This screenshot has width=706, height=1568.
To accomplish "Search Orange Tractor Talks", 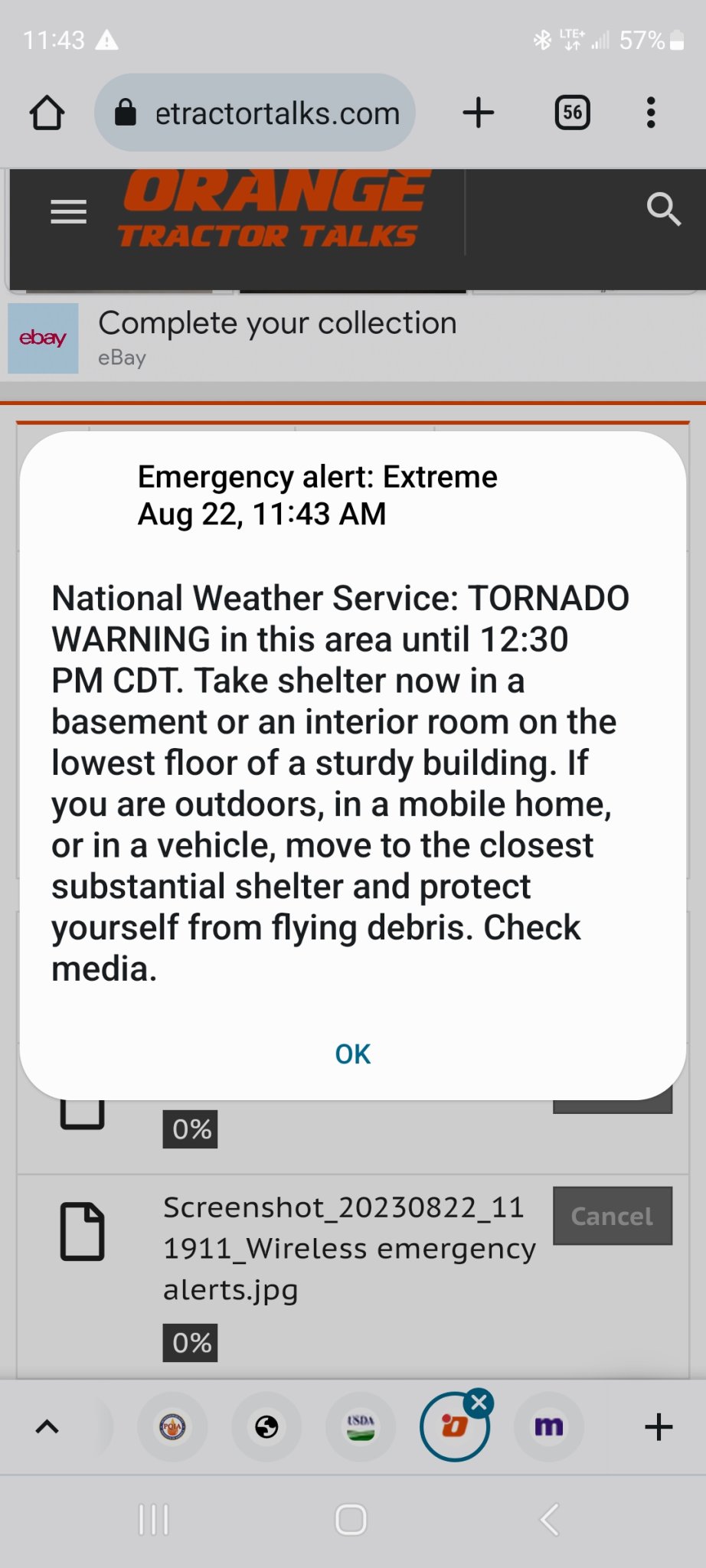I will tap(663, 209).
